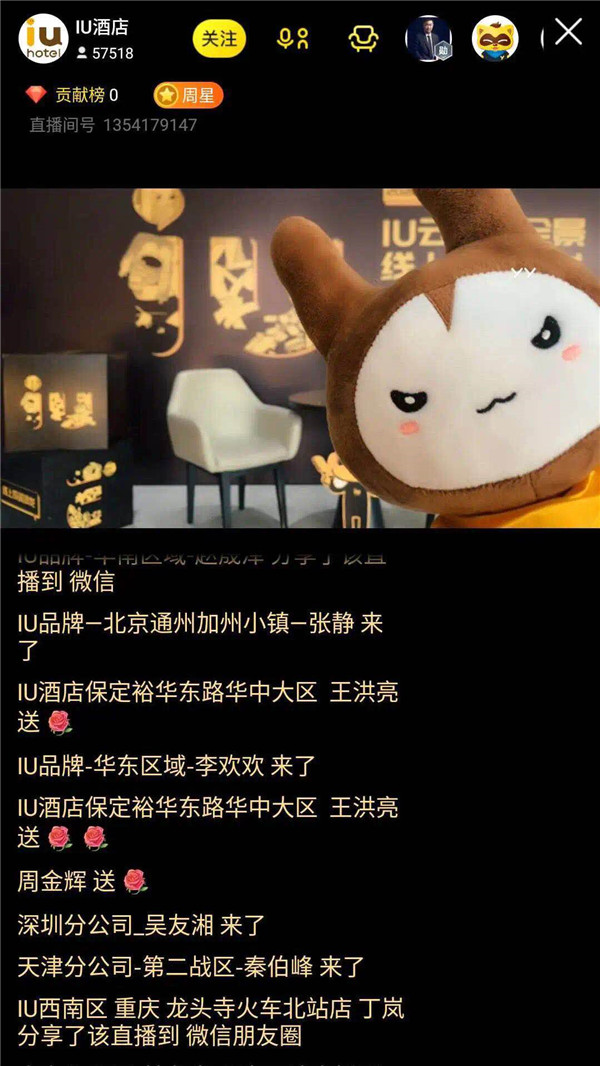Open the 贡献榜 contribution ranking
Screen dimensions: 600x1066
[x=74, y=95]
